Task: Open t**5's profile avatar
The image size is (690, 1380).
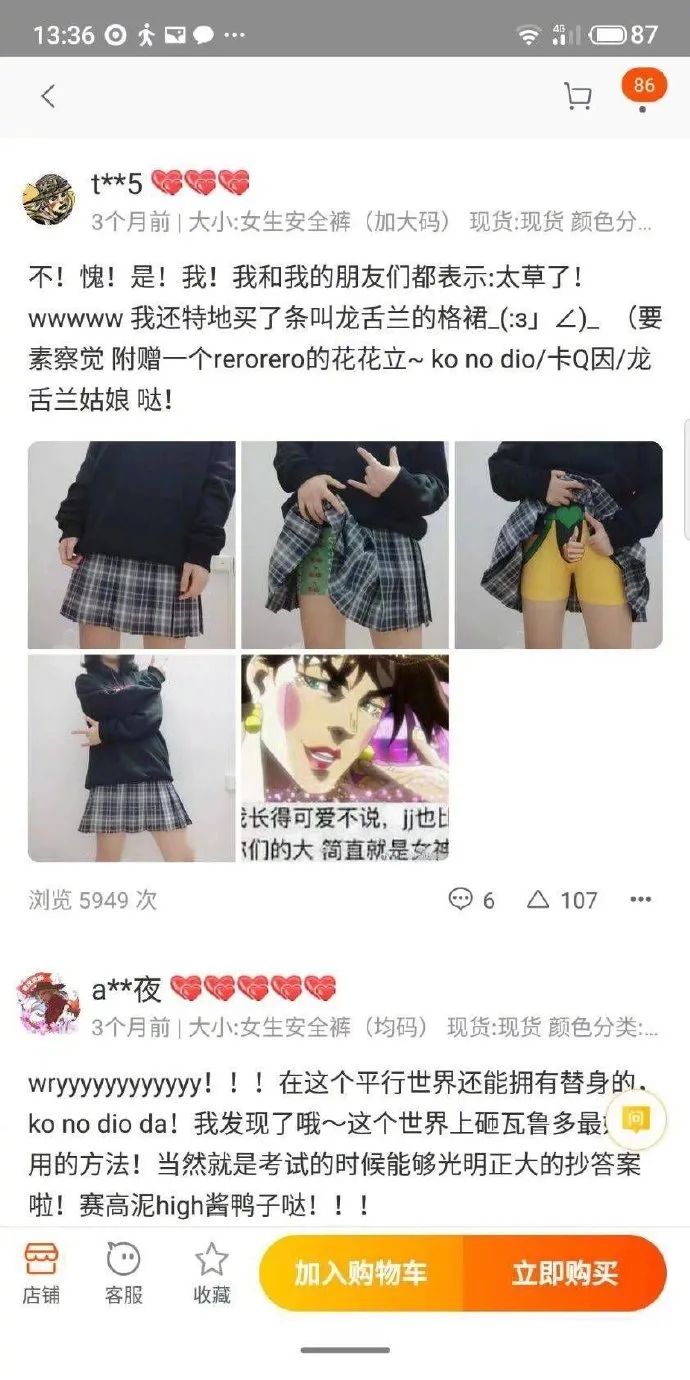Action: [48, 200]
